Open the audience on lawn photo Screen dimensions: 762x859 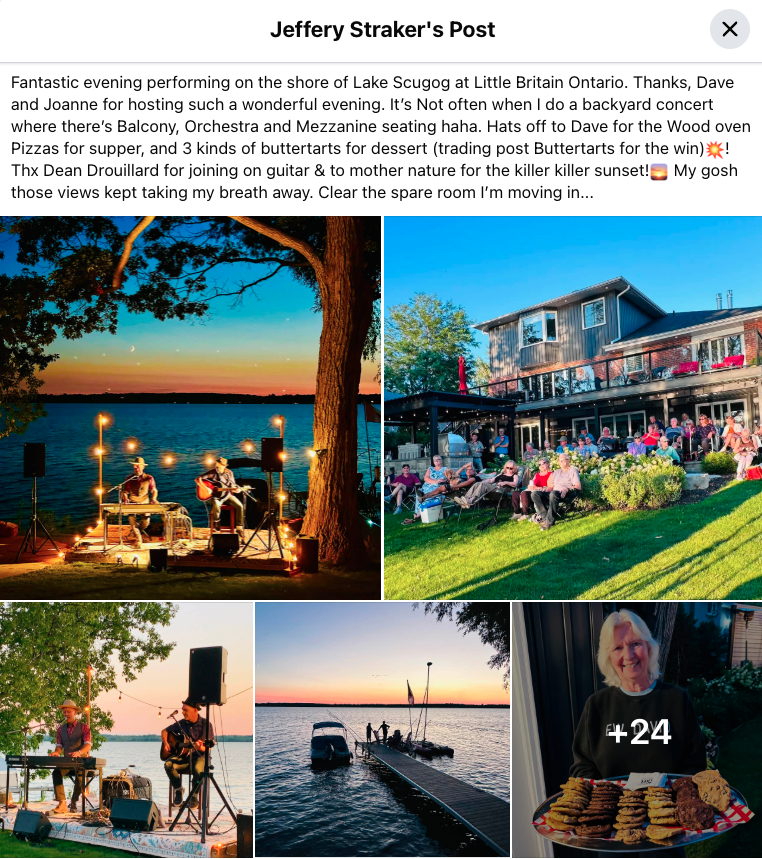point(573,408)
